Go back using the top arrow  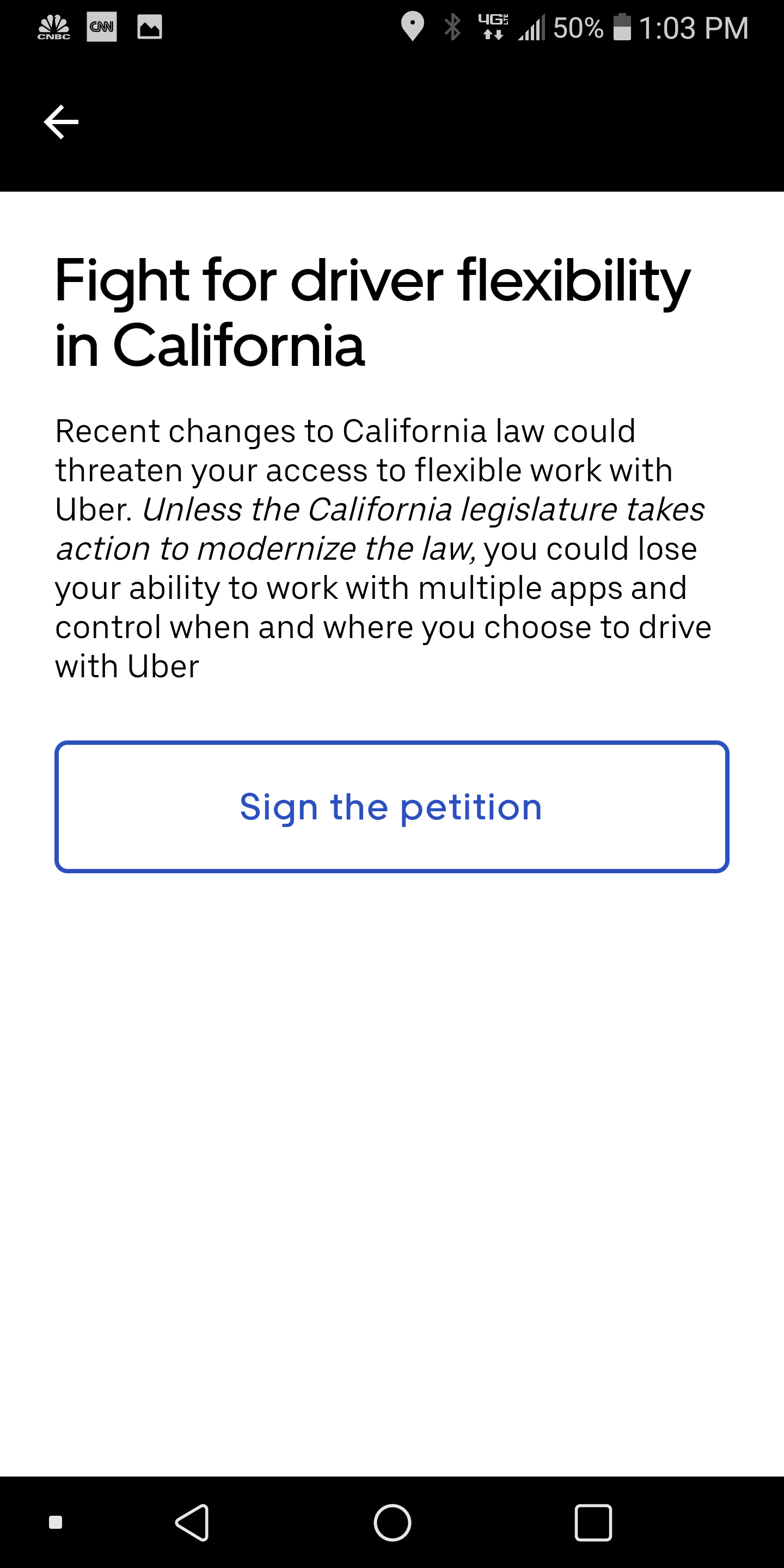(x=61, y=122)
